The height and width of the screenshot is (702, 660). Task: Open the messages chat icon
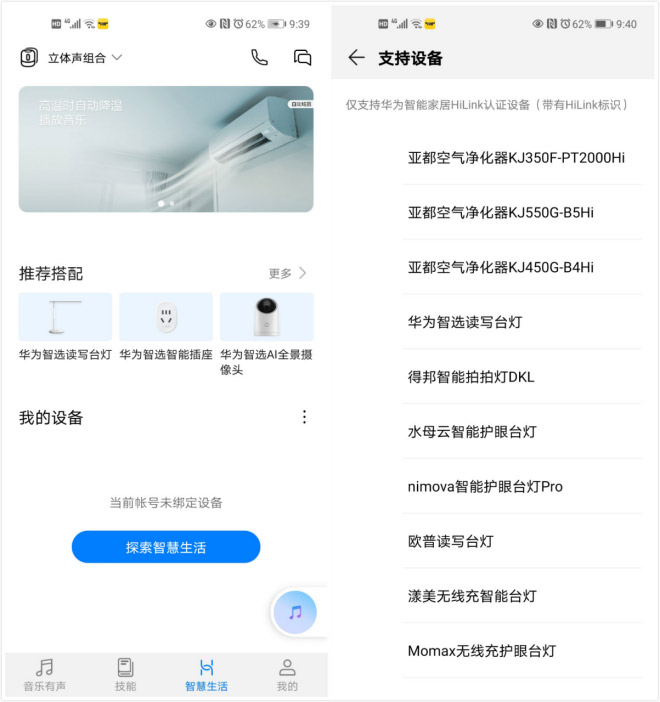pos(302,58)
